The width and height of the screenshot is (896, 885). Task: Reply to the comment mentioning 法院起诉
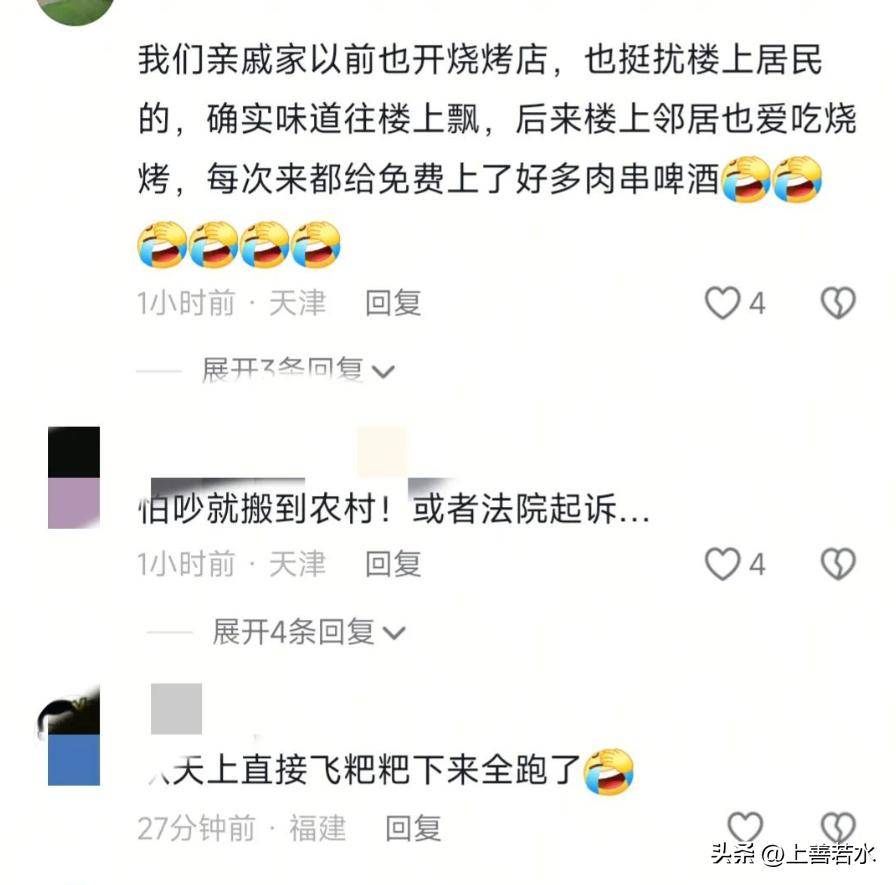393,564
